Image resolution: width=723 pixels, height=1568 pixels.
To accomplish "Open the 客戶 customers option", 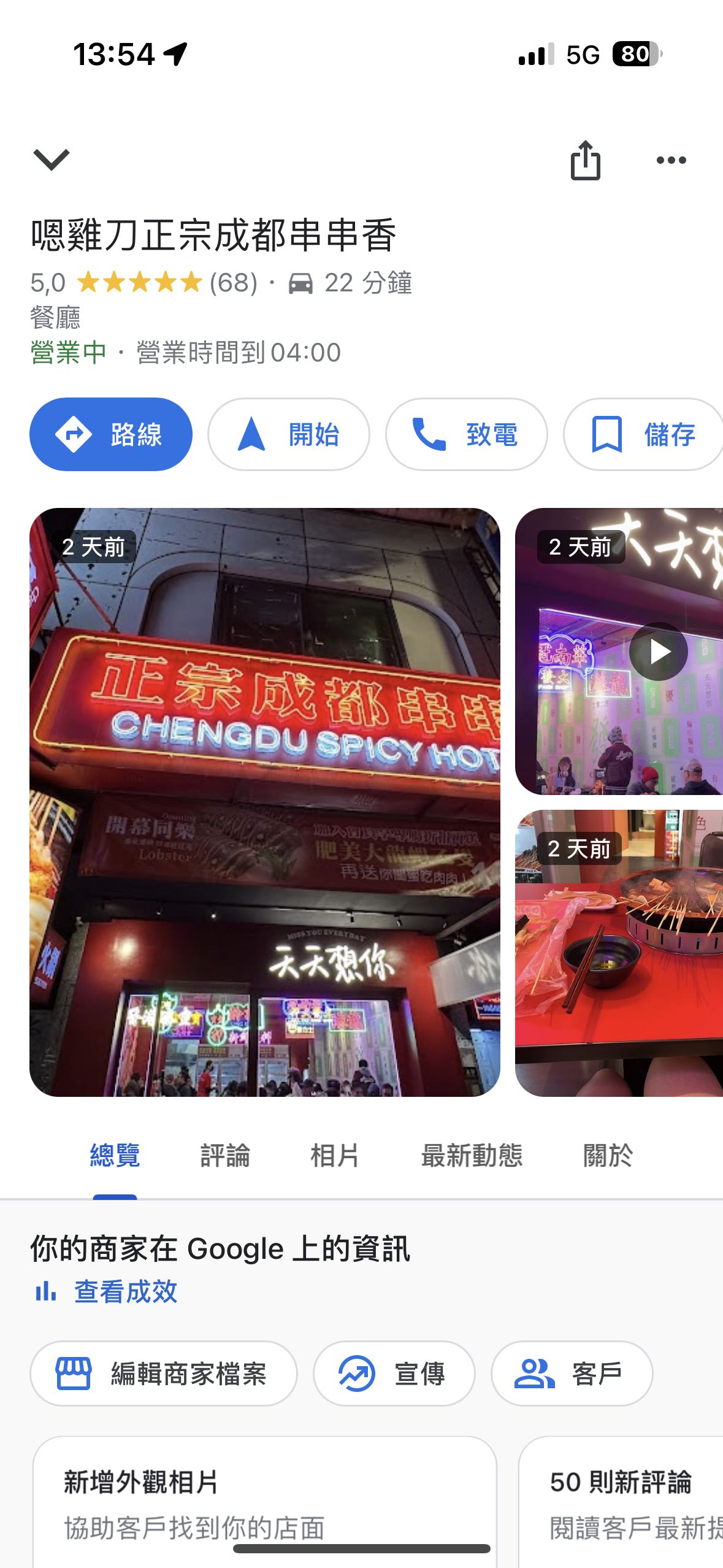I will (x=572, y=1374).
